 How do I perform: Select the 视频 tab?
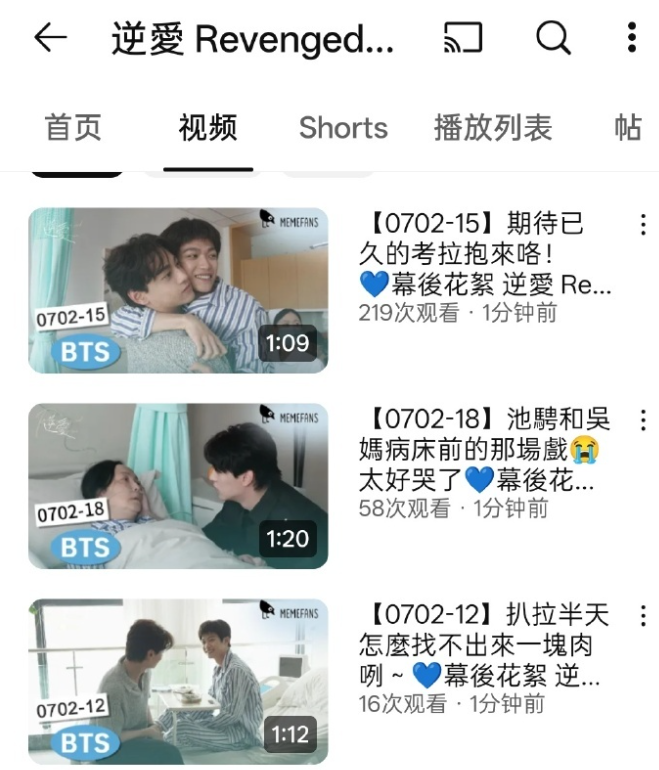point(208,128)
